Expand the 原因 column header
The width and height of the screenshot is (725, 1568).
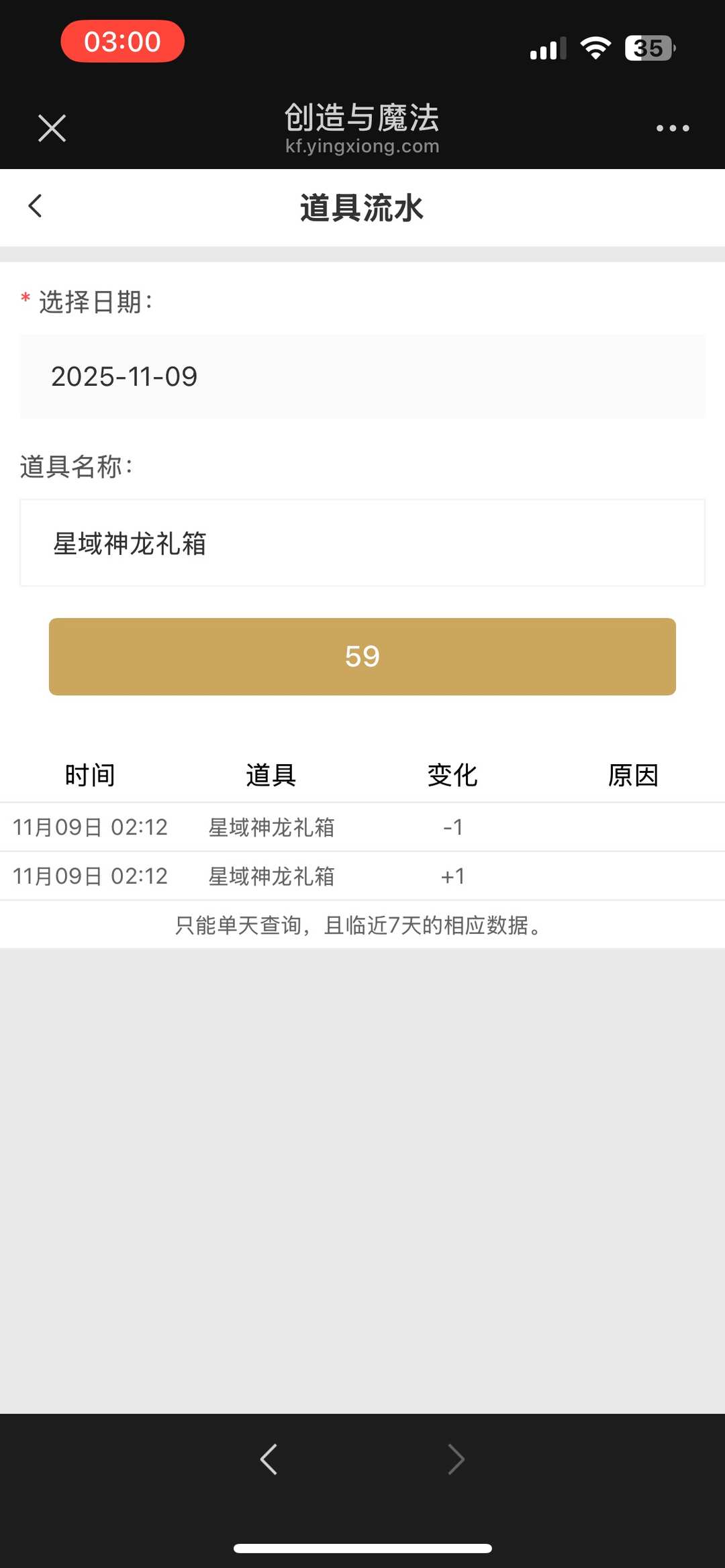click(x=633, y=774)
